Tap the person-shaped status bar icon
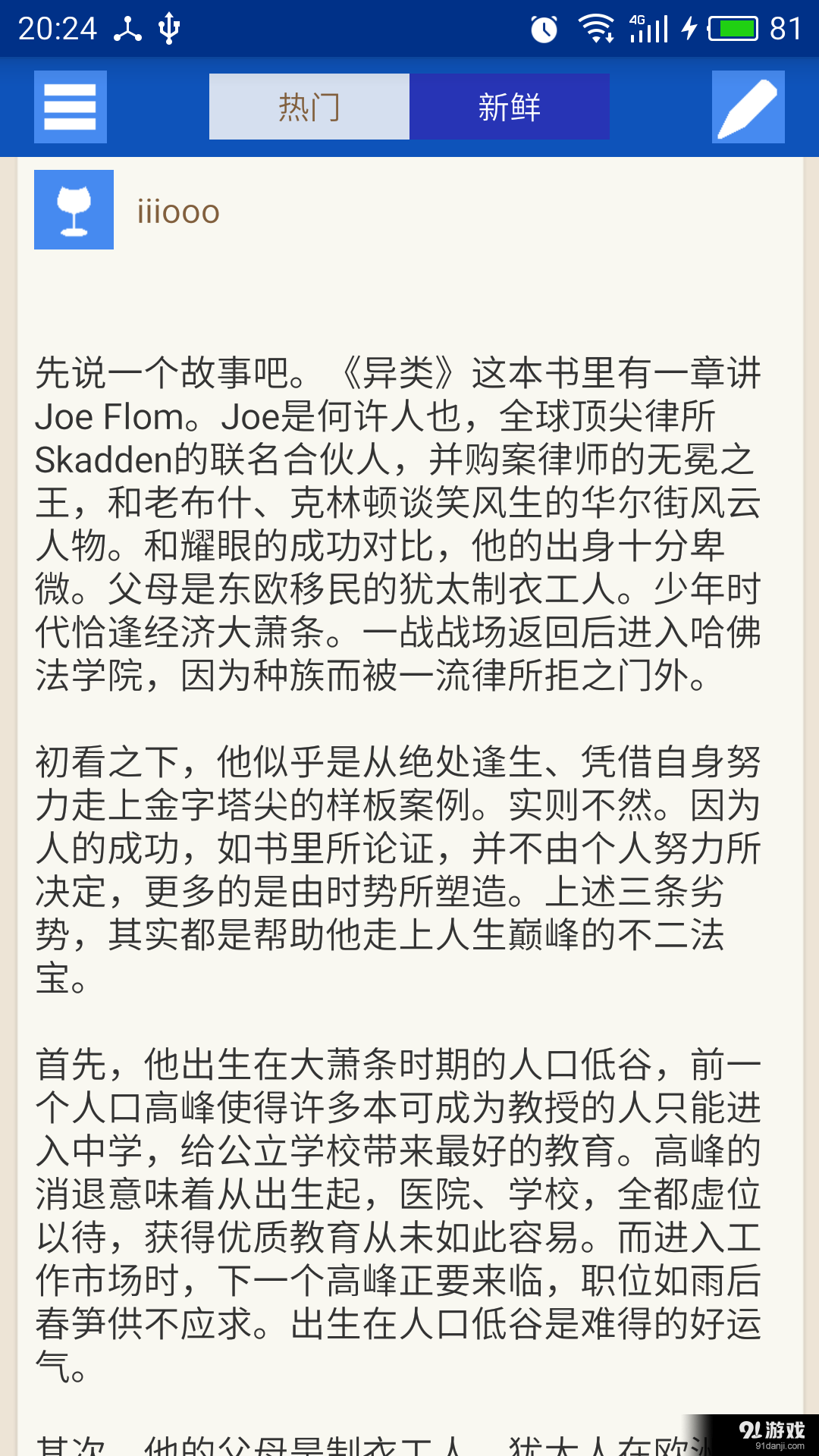This screenshot has width=819, height=1456. pos(127,28)
